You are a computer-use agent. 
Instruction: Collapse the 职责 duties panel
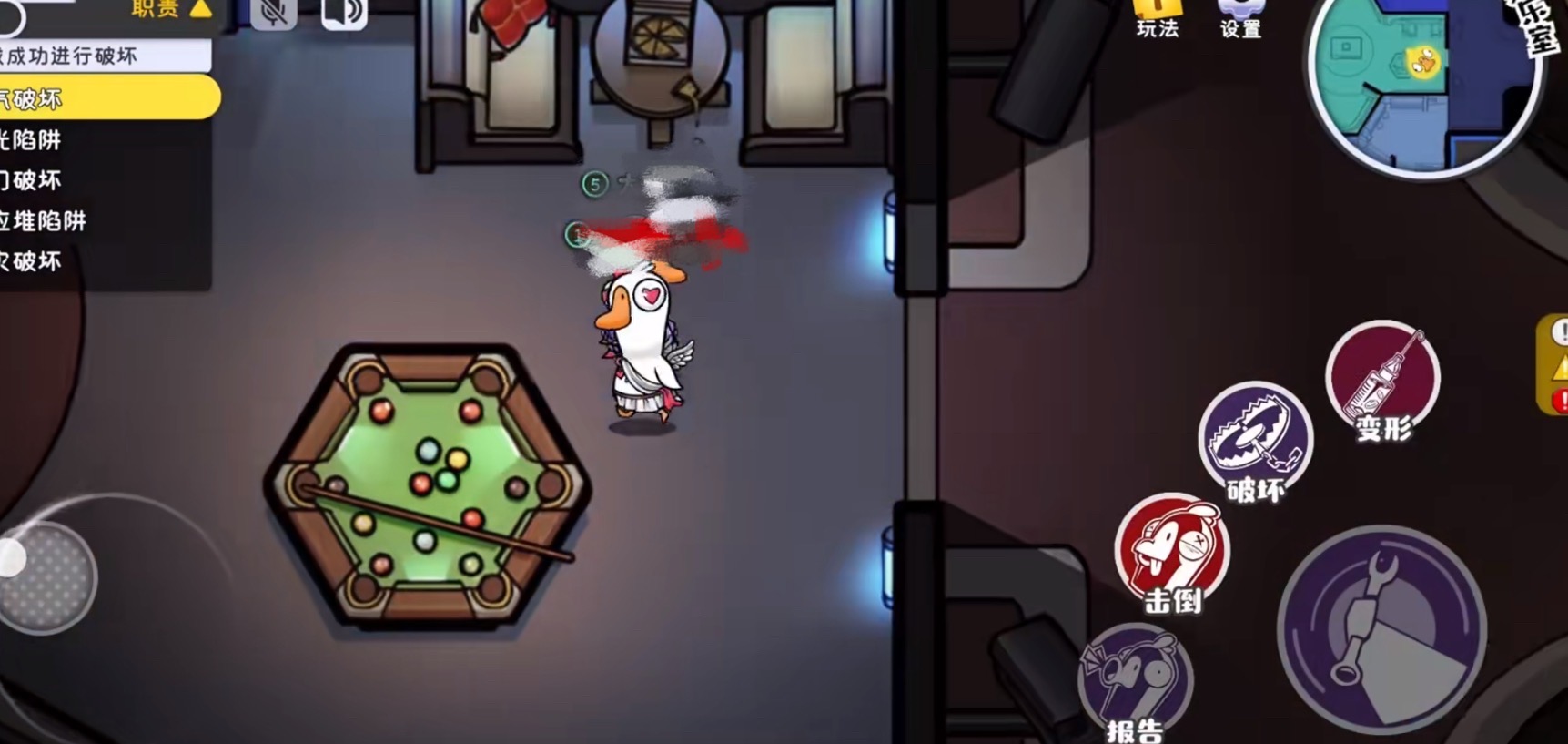pyautogui.click(x=171, y=9)
